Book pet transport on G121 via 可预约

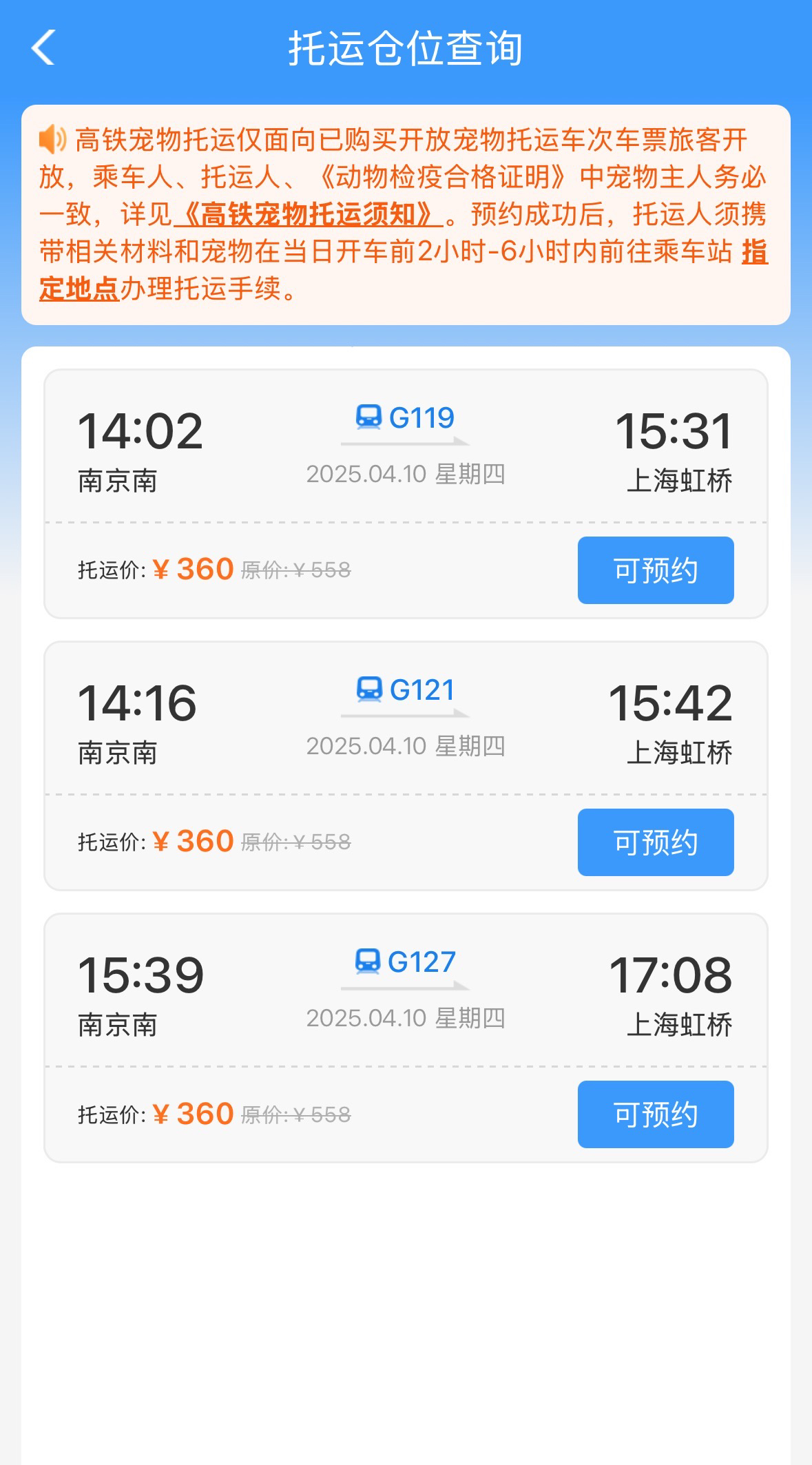tap(656, 842)
